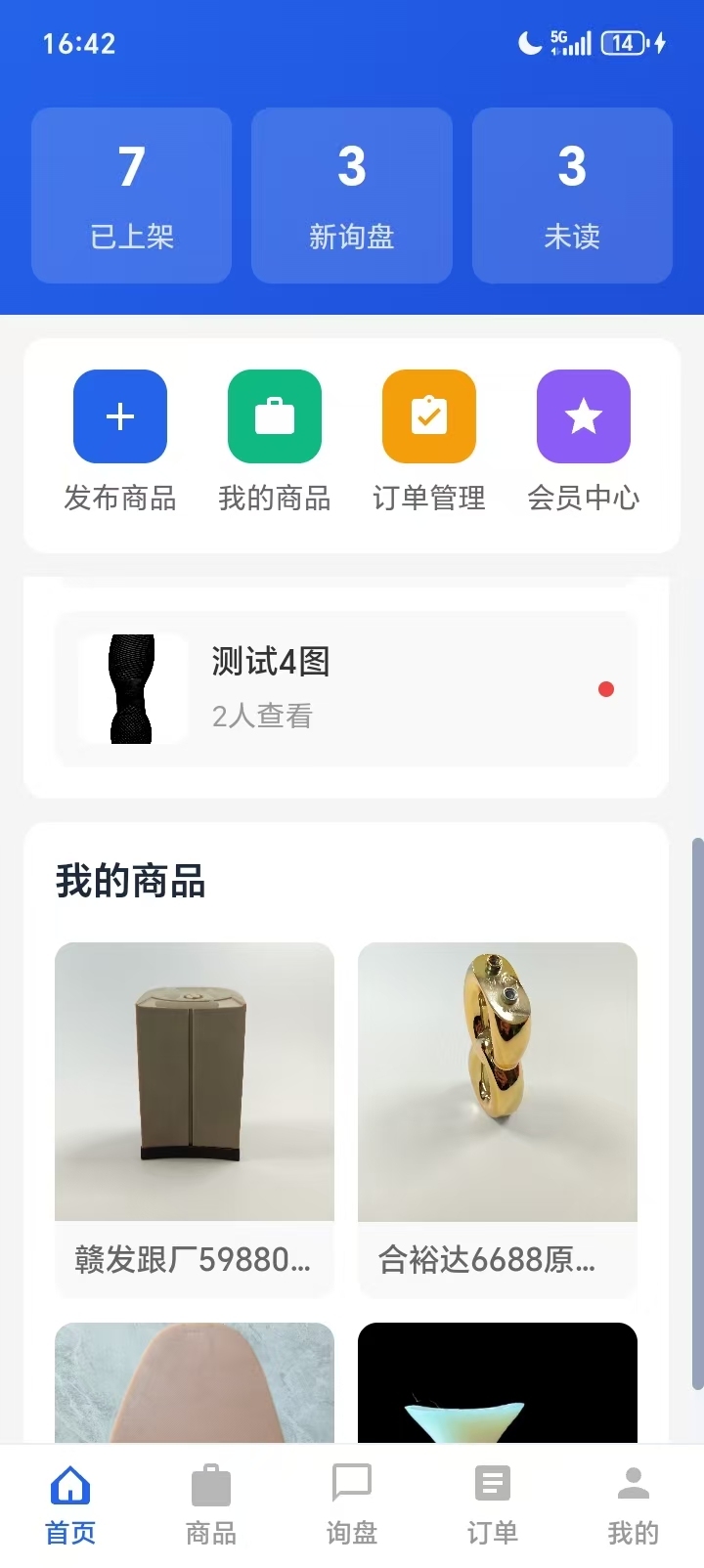Switch to the 商品 tab
Viewport: 704px width, 1568px height.
tap(211, 1505)
